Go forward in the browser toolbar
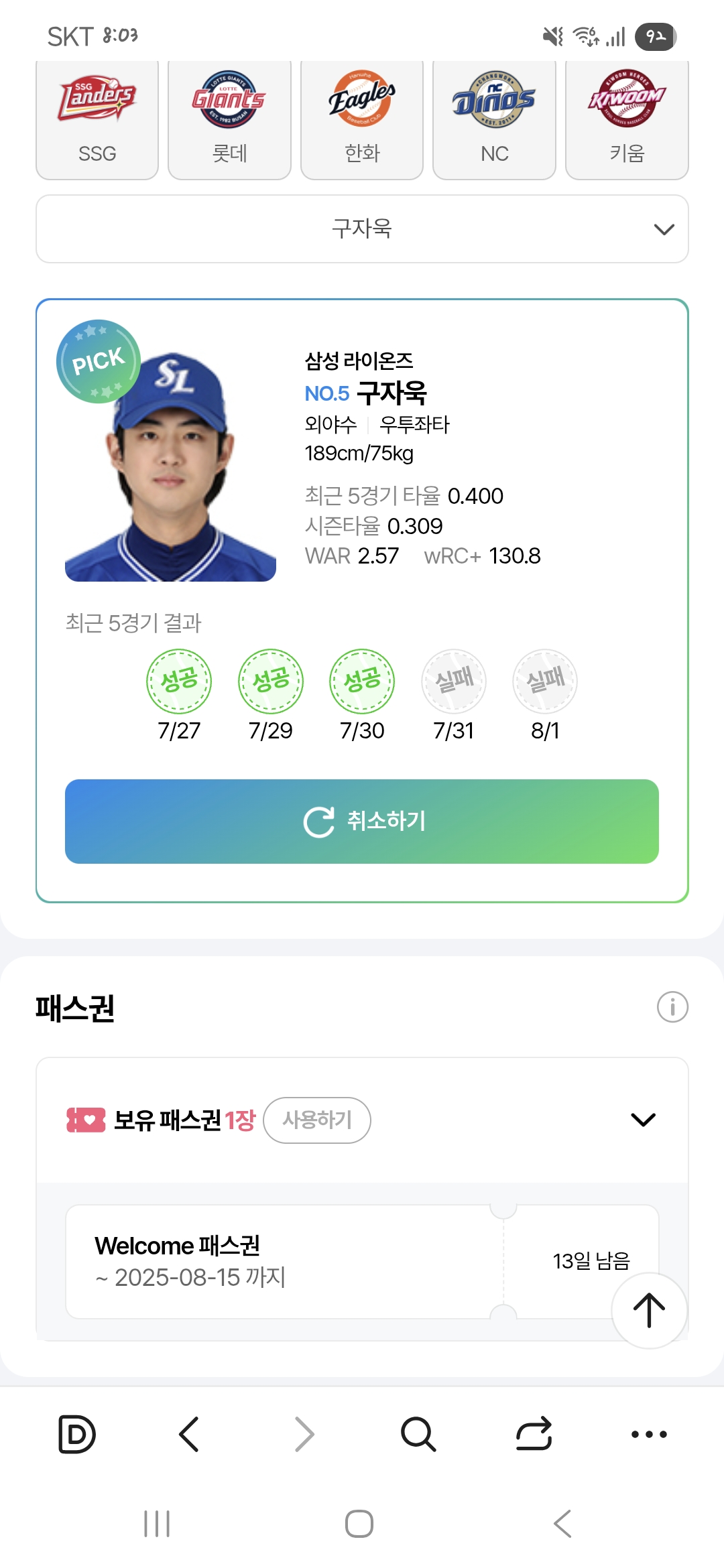724x1568 pixels. (304, 1435)
